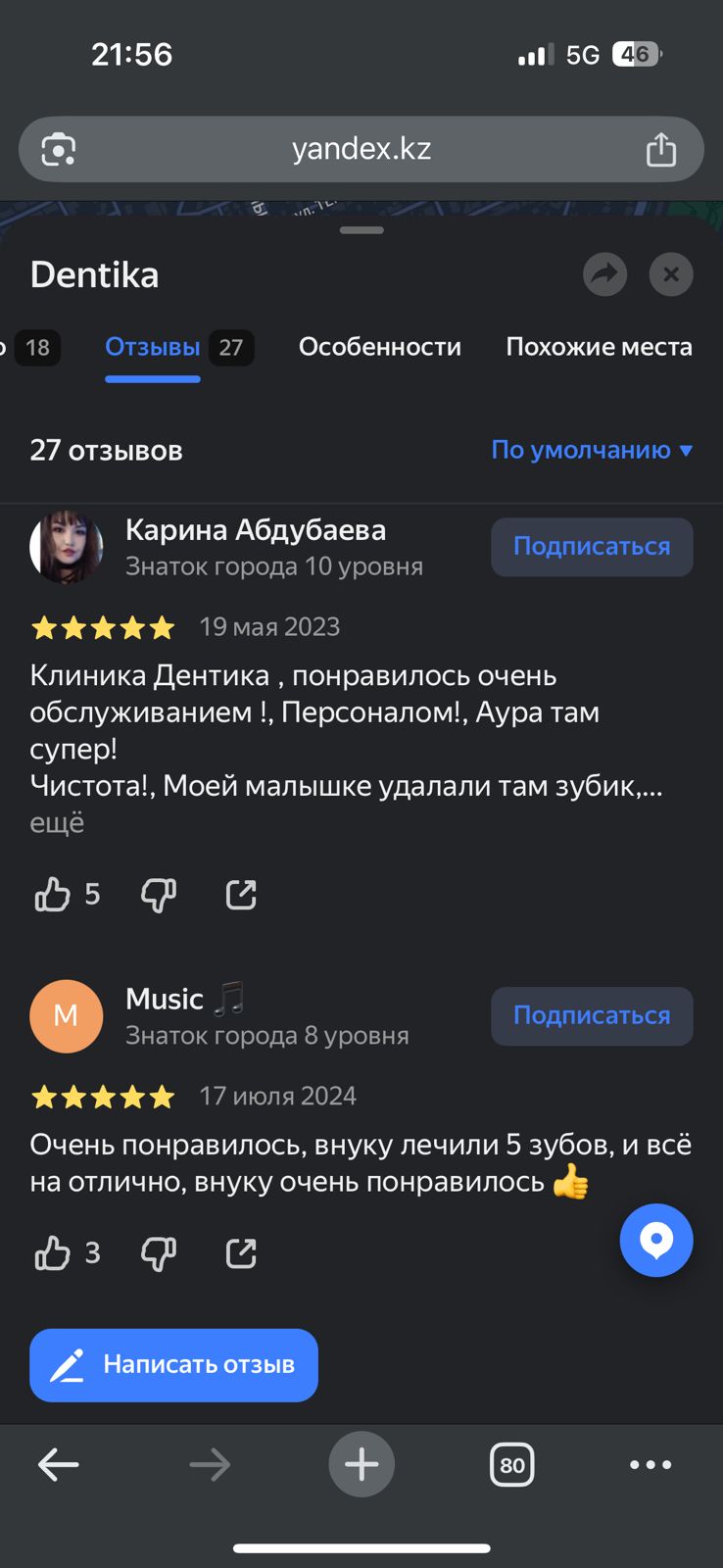
Task: Subscribe to the Music reviewer
Action: click(591, 1016)
